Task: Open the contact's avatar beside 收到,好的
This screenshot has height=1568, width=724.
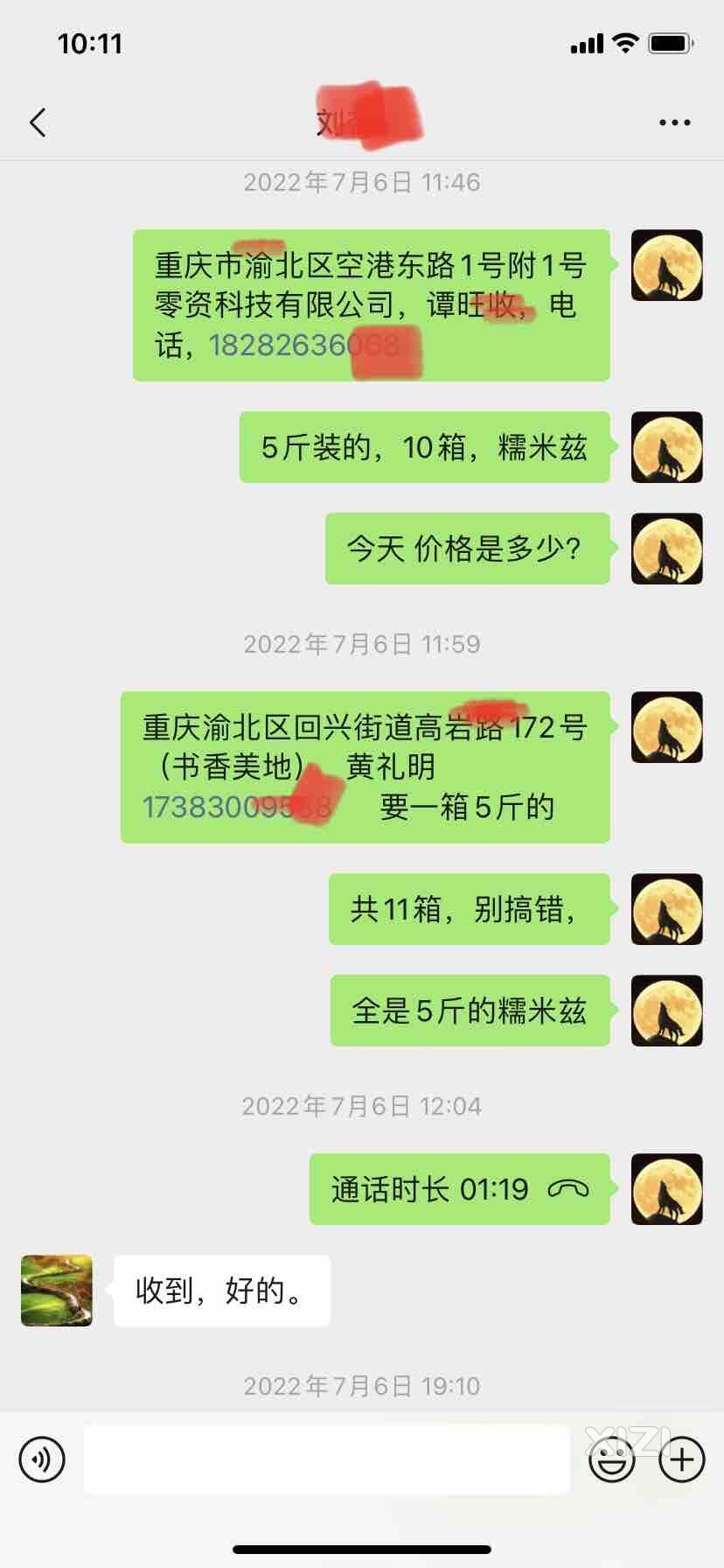Action: click(x=57, y=1291)
